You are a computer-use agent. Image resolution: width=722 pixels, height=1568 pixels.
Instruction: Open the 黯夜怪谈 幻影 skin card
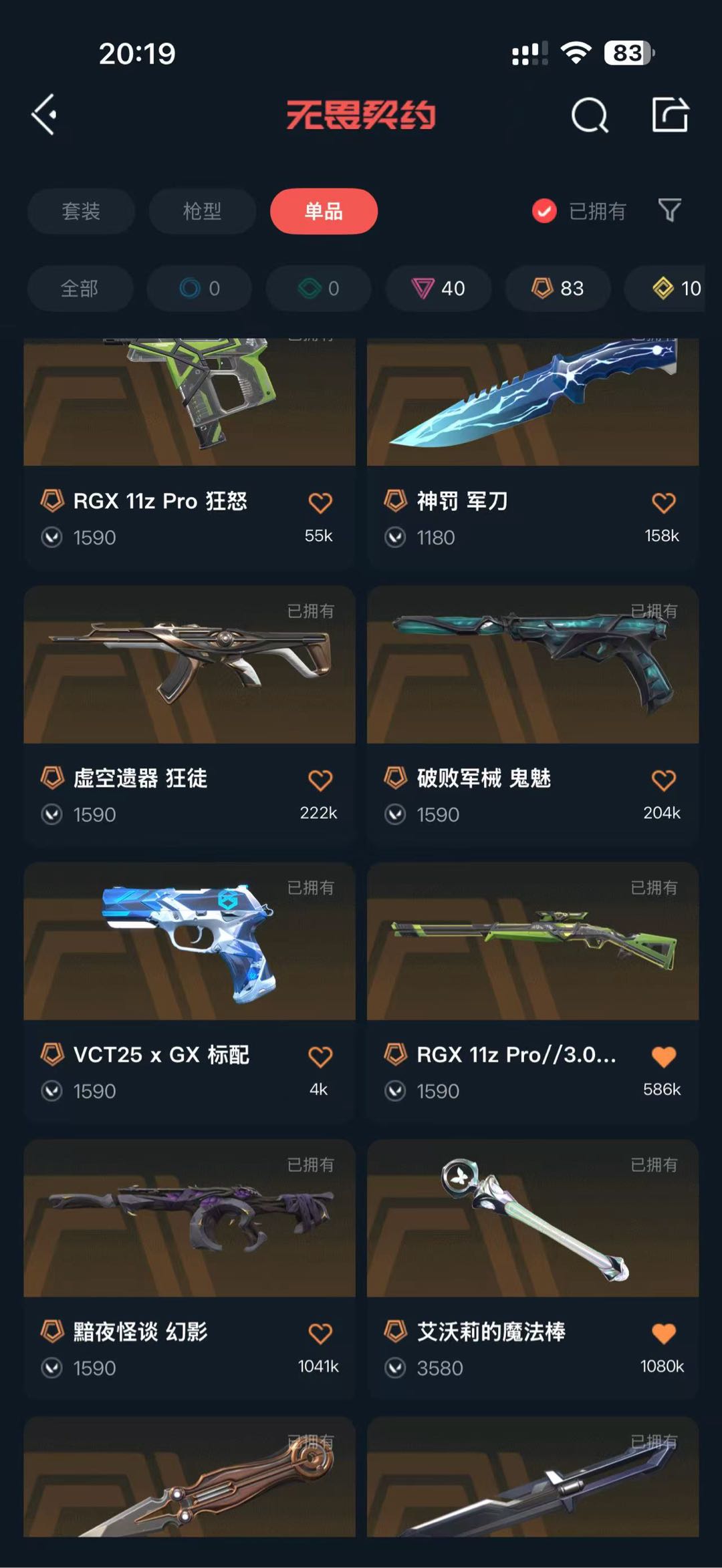189,1221
